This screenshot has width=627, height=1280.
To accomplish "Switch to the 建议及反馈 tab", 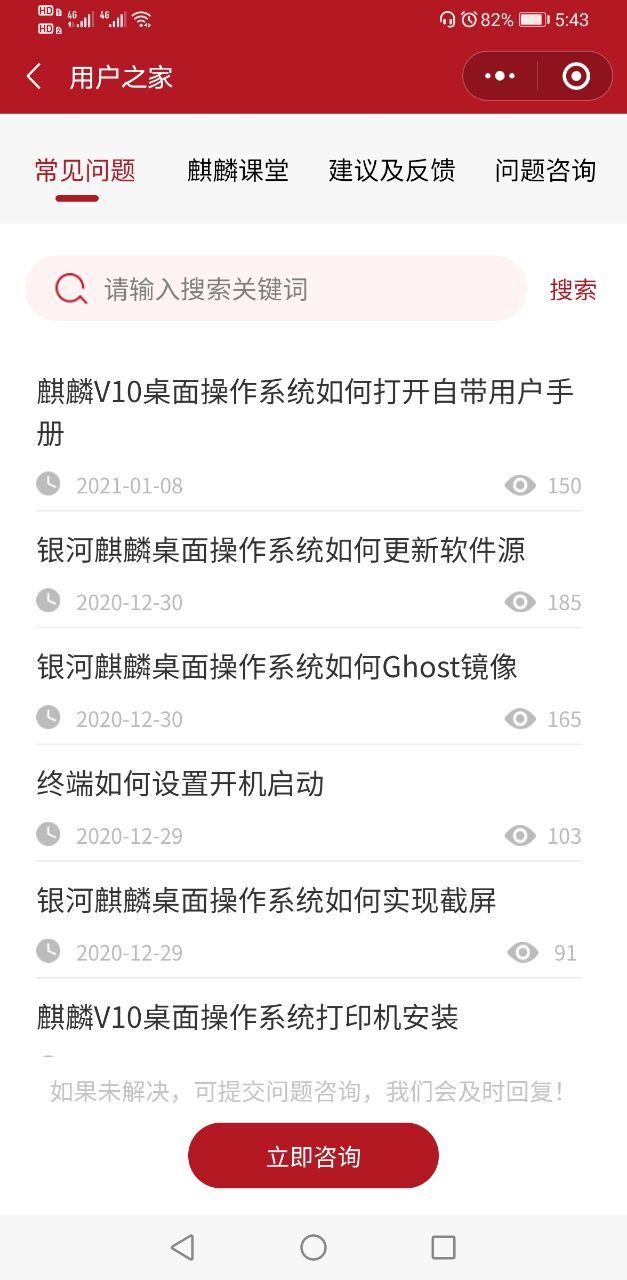I will pos(392,170).
